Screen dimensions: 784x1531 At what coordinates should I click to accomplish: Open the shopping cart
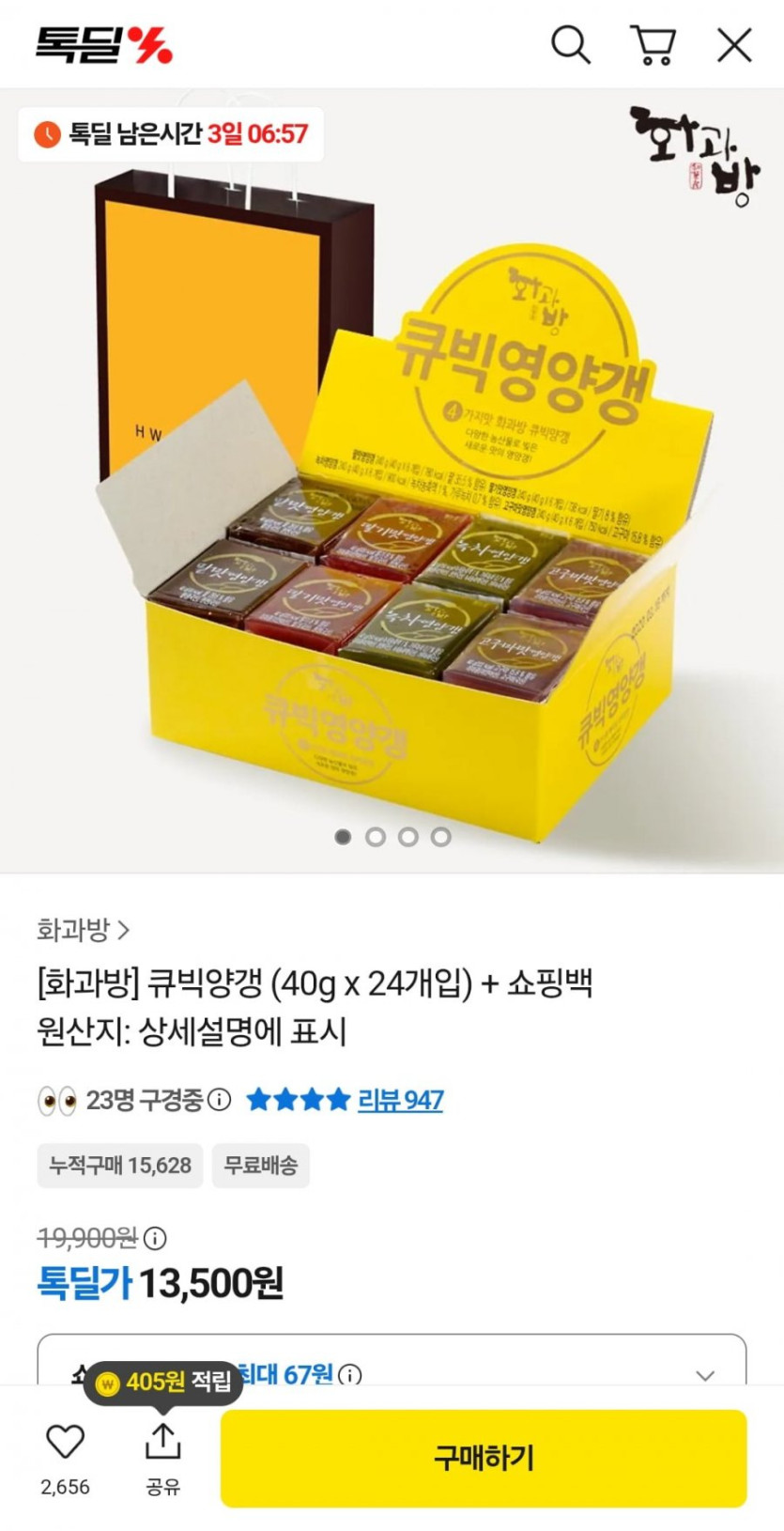tap(653, 44)
